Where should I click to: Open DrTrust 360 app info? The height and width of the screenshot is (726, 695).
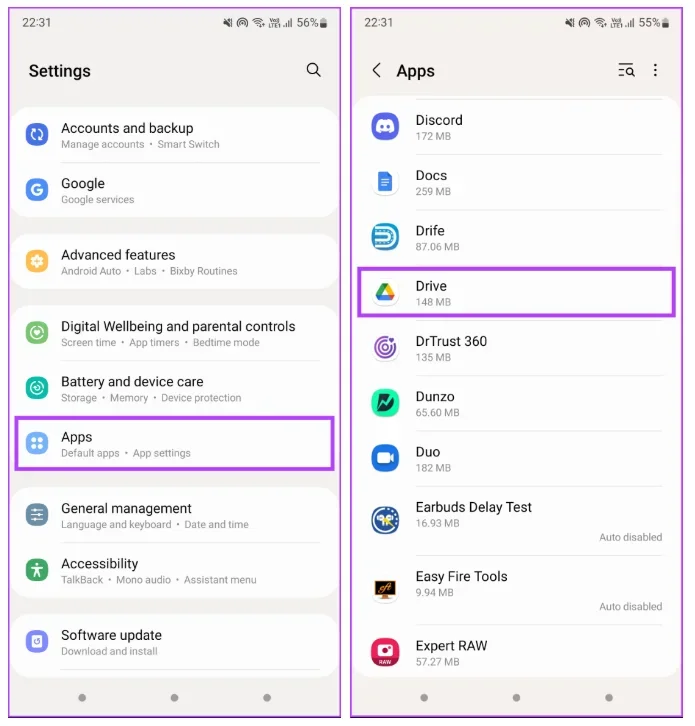coord(515,348)
